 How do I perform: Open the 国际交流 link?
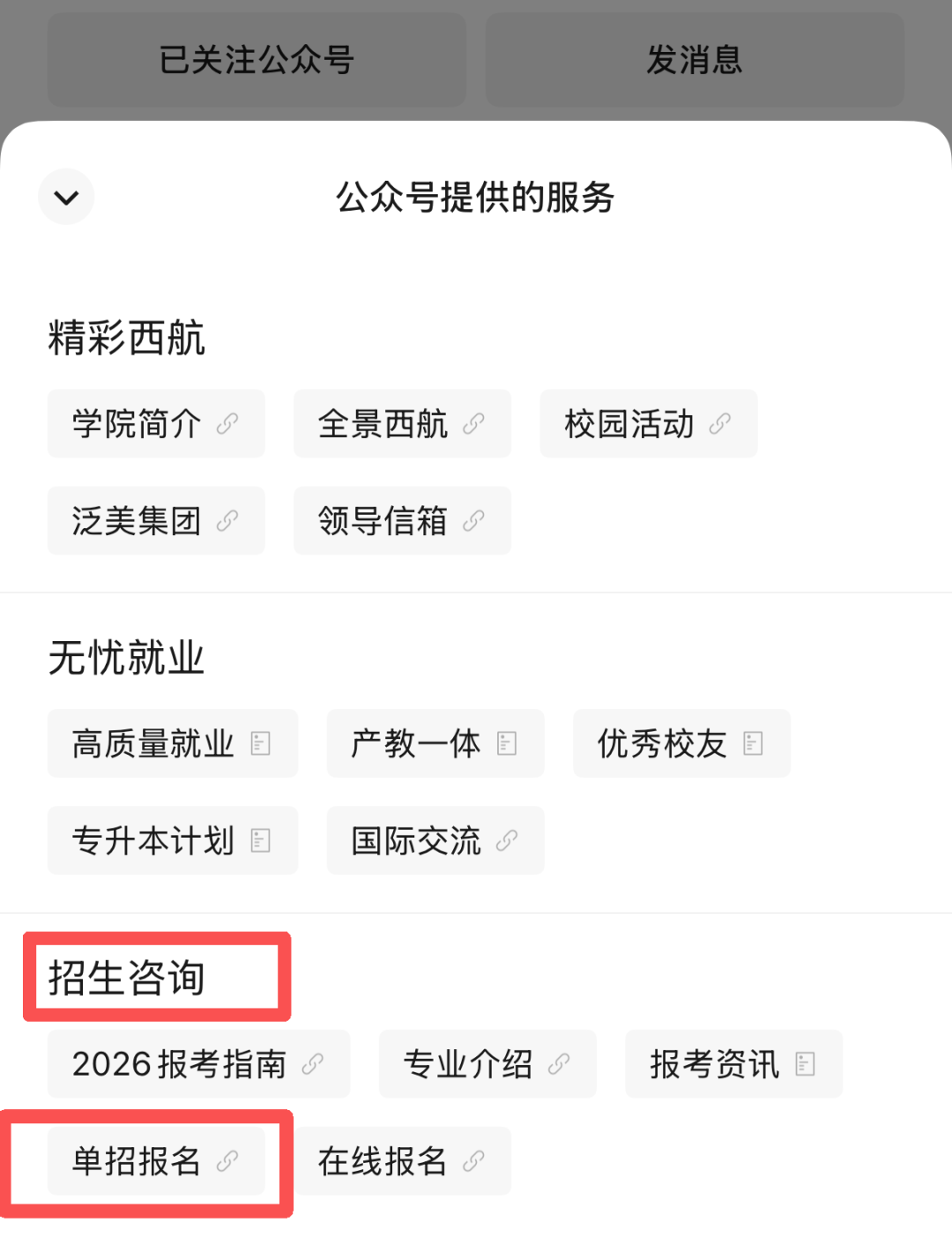[435, 840]
